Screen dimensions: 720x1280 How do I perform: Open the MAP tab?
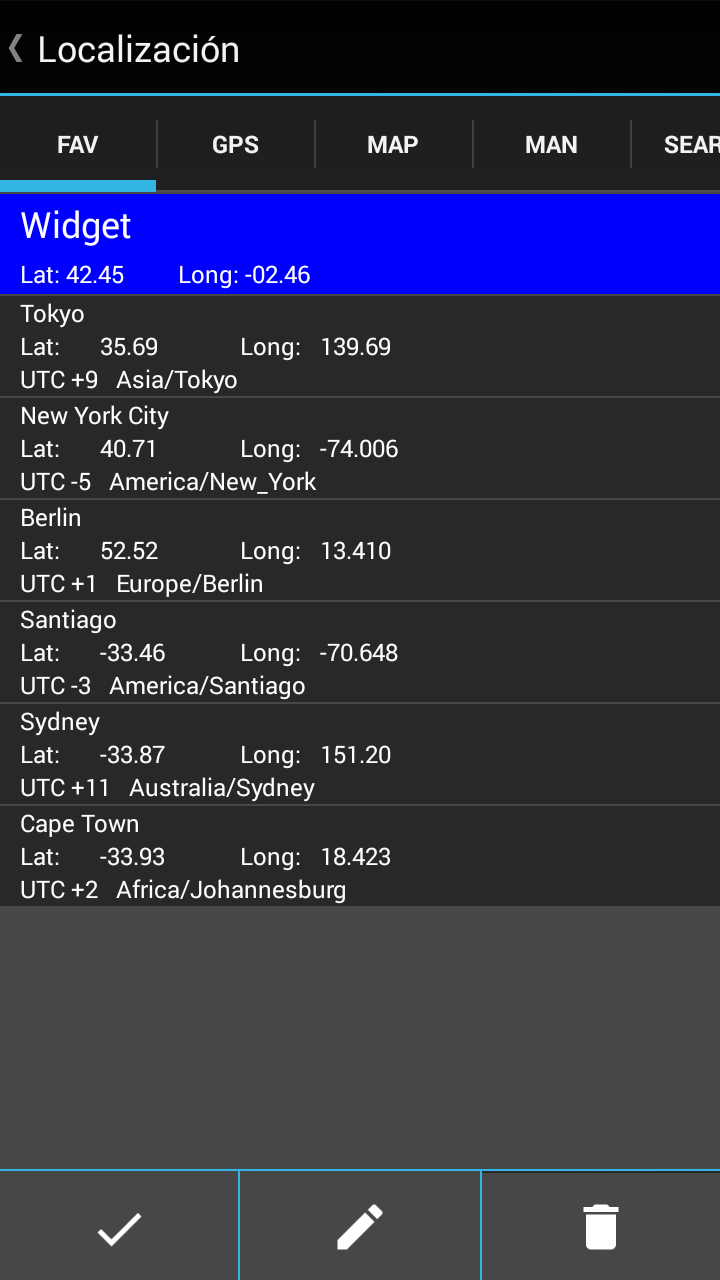tap(393, 145)
